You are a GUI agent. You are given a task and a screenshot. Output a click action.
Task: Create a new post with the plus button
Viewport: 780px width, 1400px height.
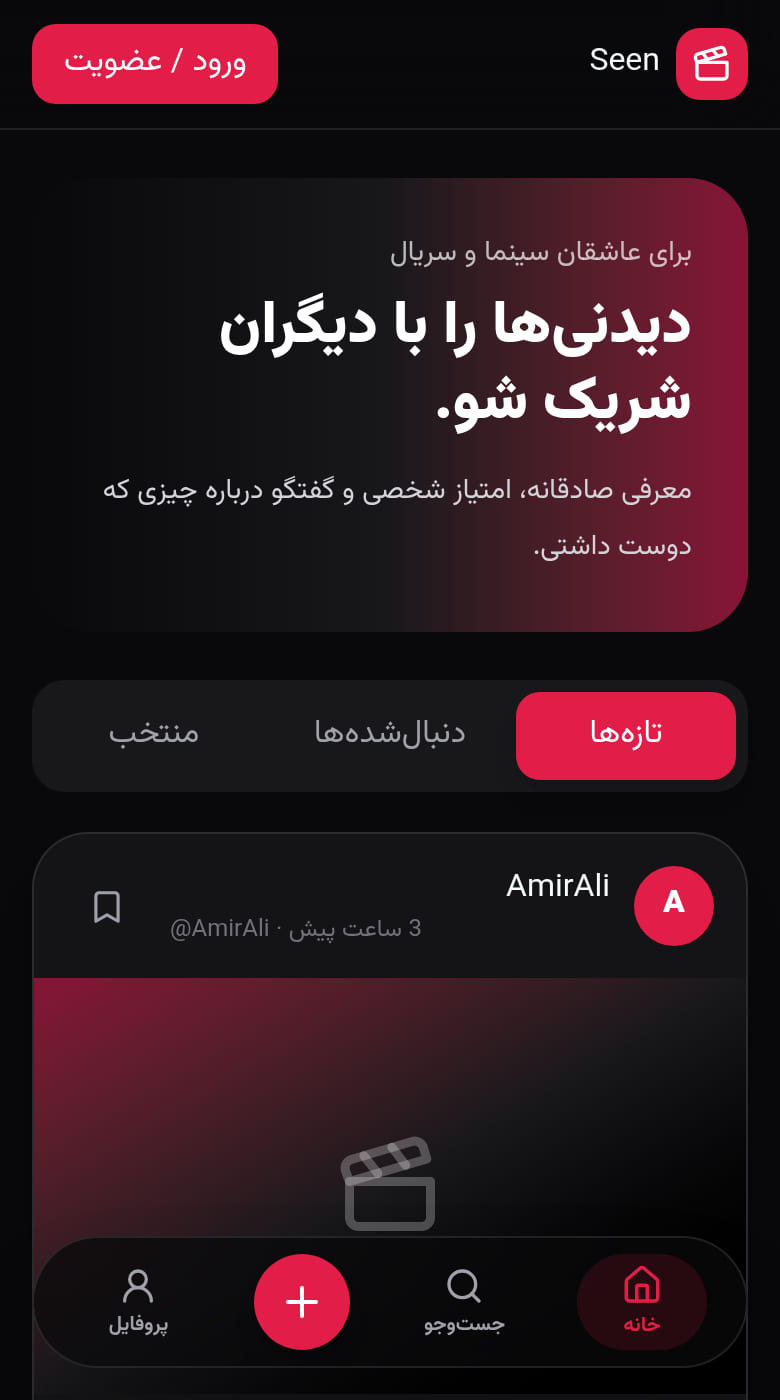click(302, 1302)
